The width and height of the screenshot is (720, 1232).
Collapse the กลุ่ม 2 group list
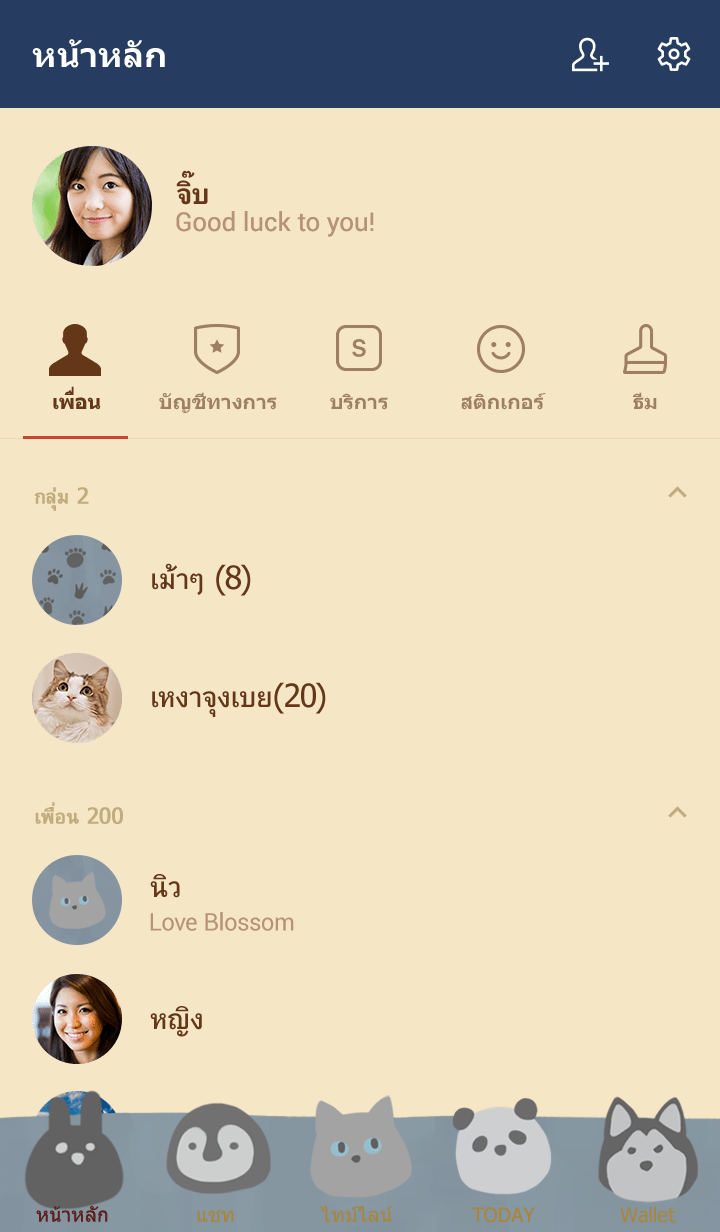(677, 492)
